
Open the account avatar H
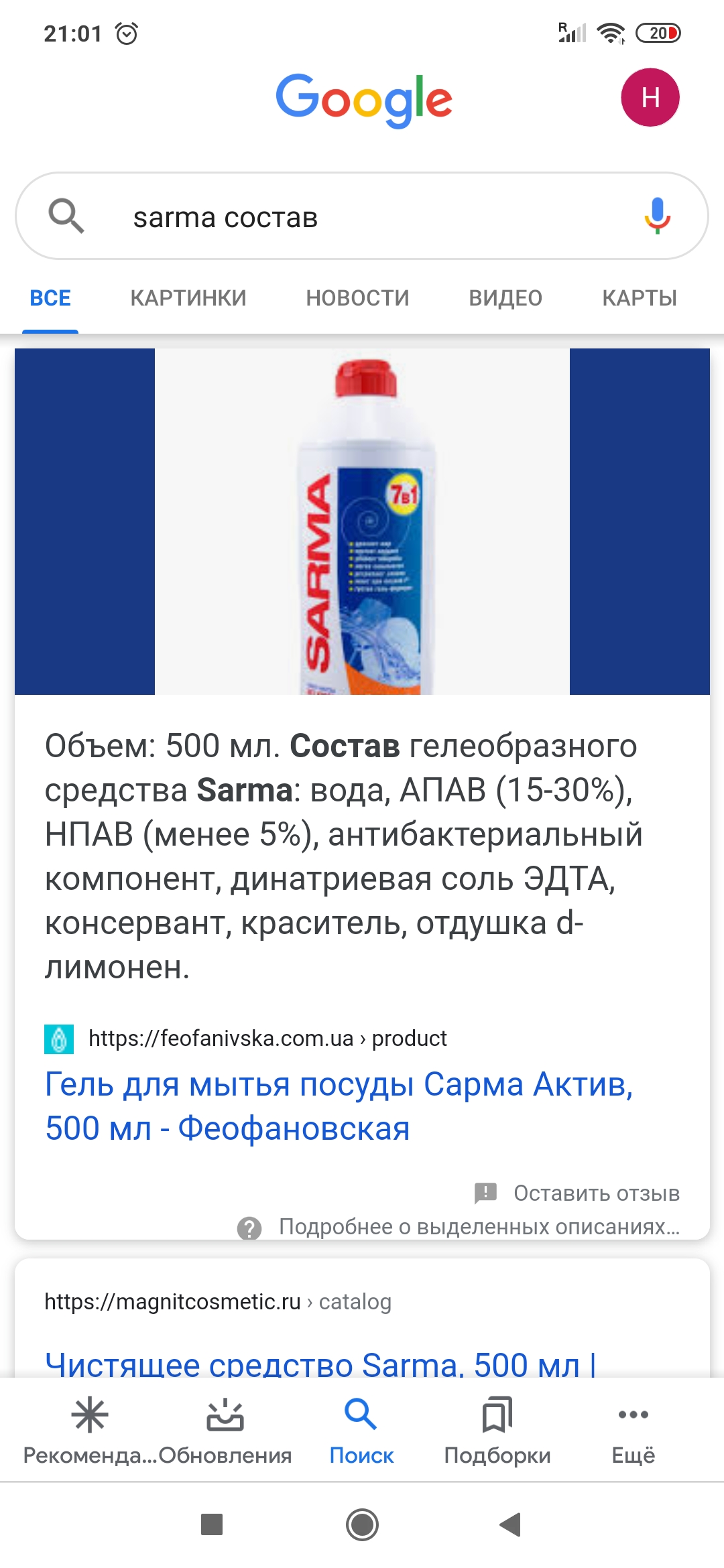[x=650, y=98]
